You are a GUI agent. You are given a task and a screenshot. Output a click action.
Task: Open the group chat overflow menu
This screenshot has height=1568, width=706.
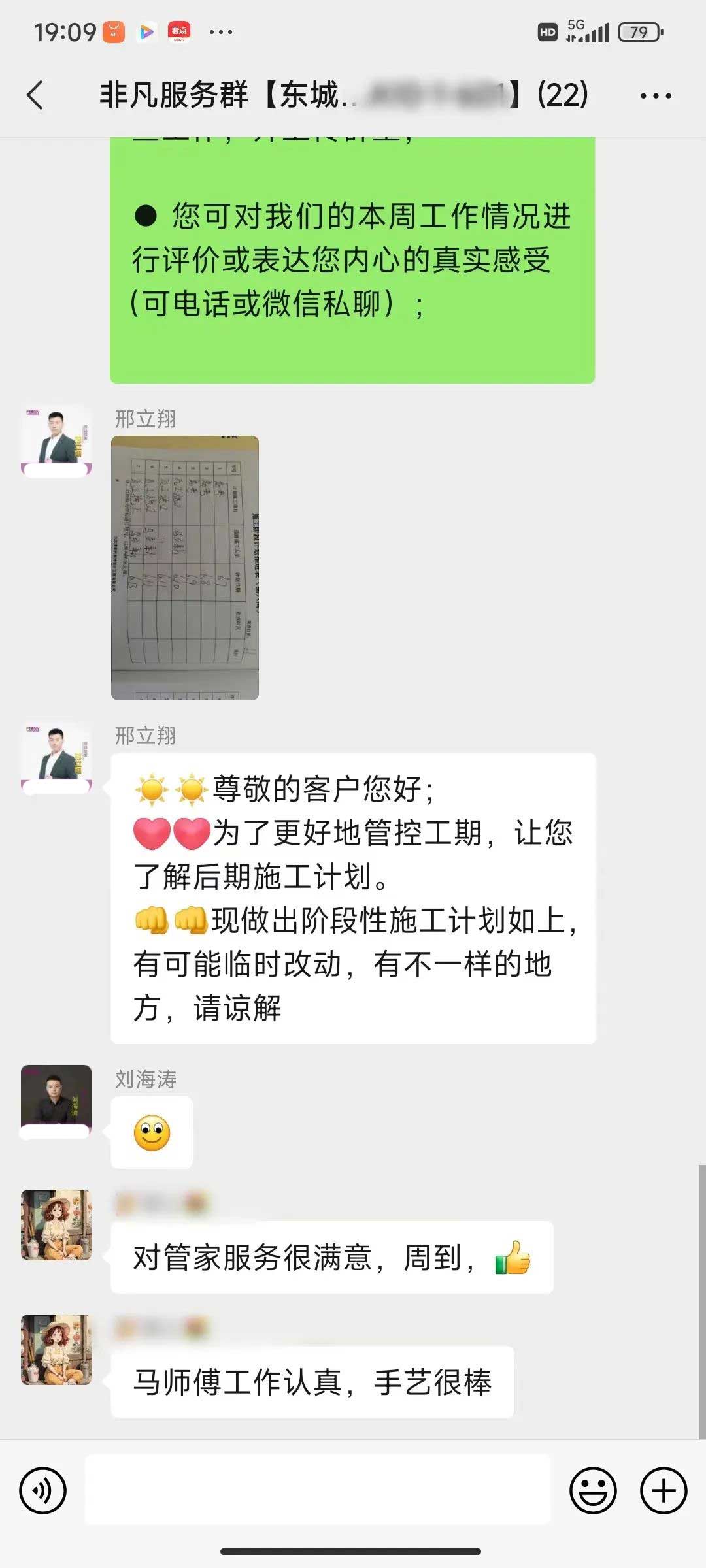point(655,96)
